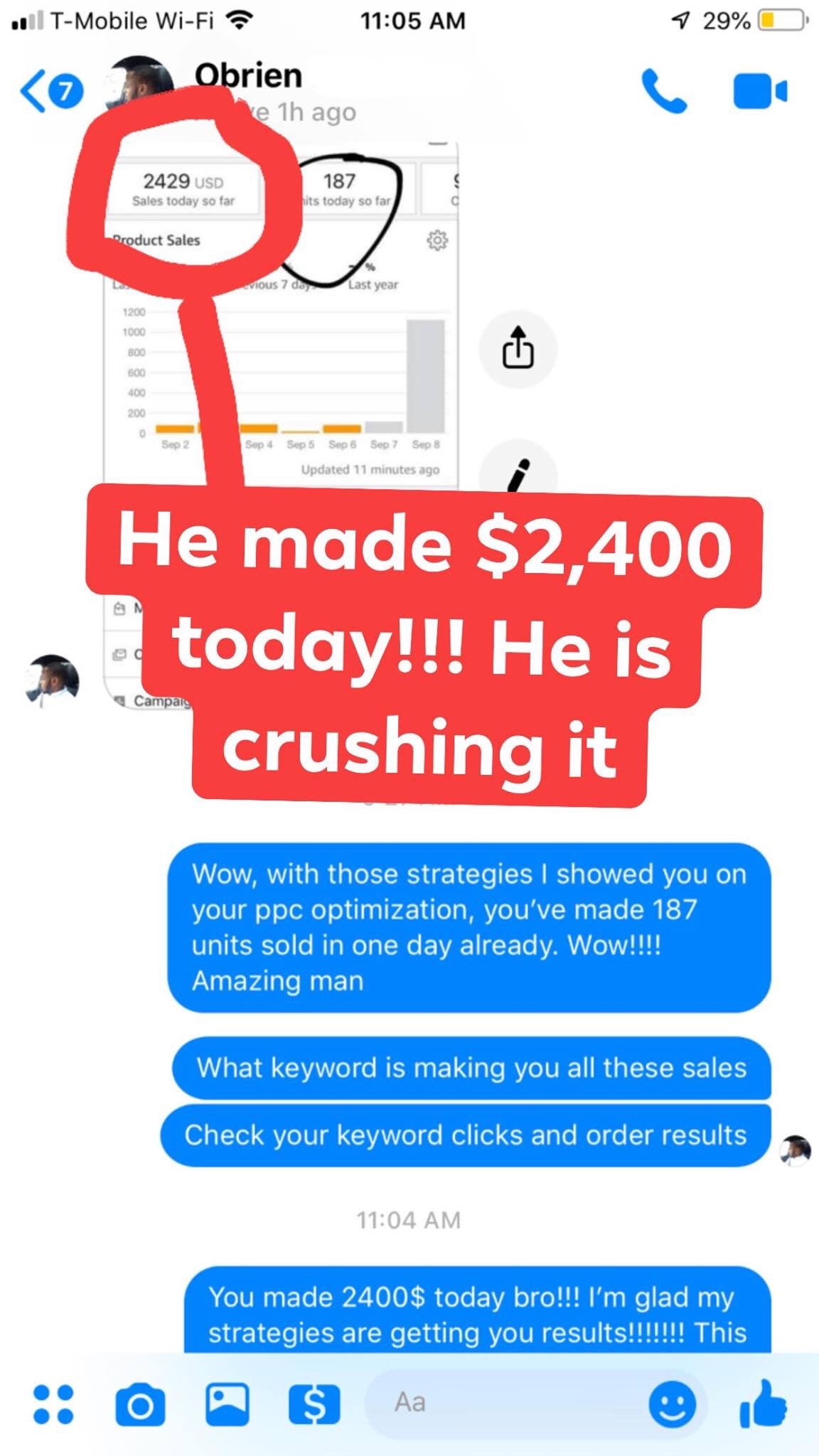Open the payments dollar icon

coord(314,1404)
